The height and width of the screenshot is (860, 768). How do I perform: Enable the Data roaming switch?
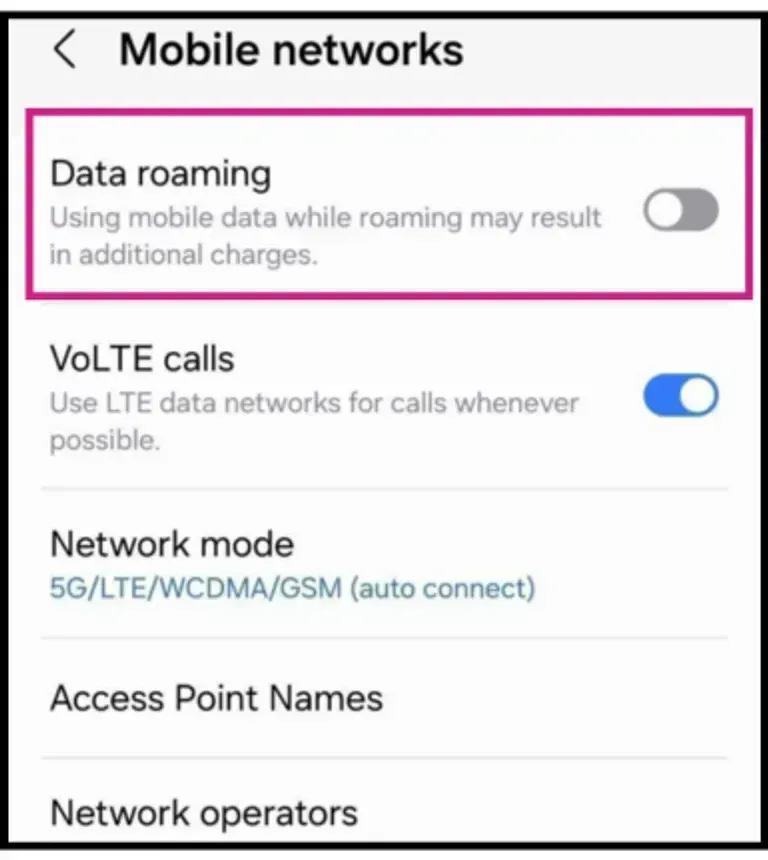point(680,211)
